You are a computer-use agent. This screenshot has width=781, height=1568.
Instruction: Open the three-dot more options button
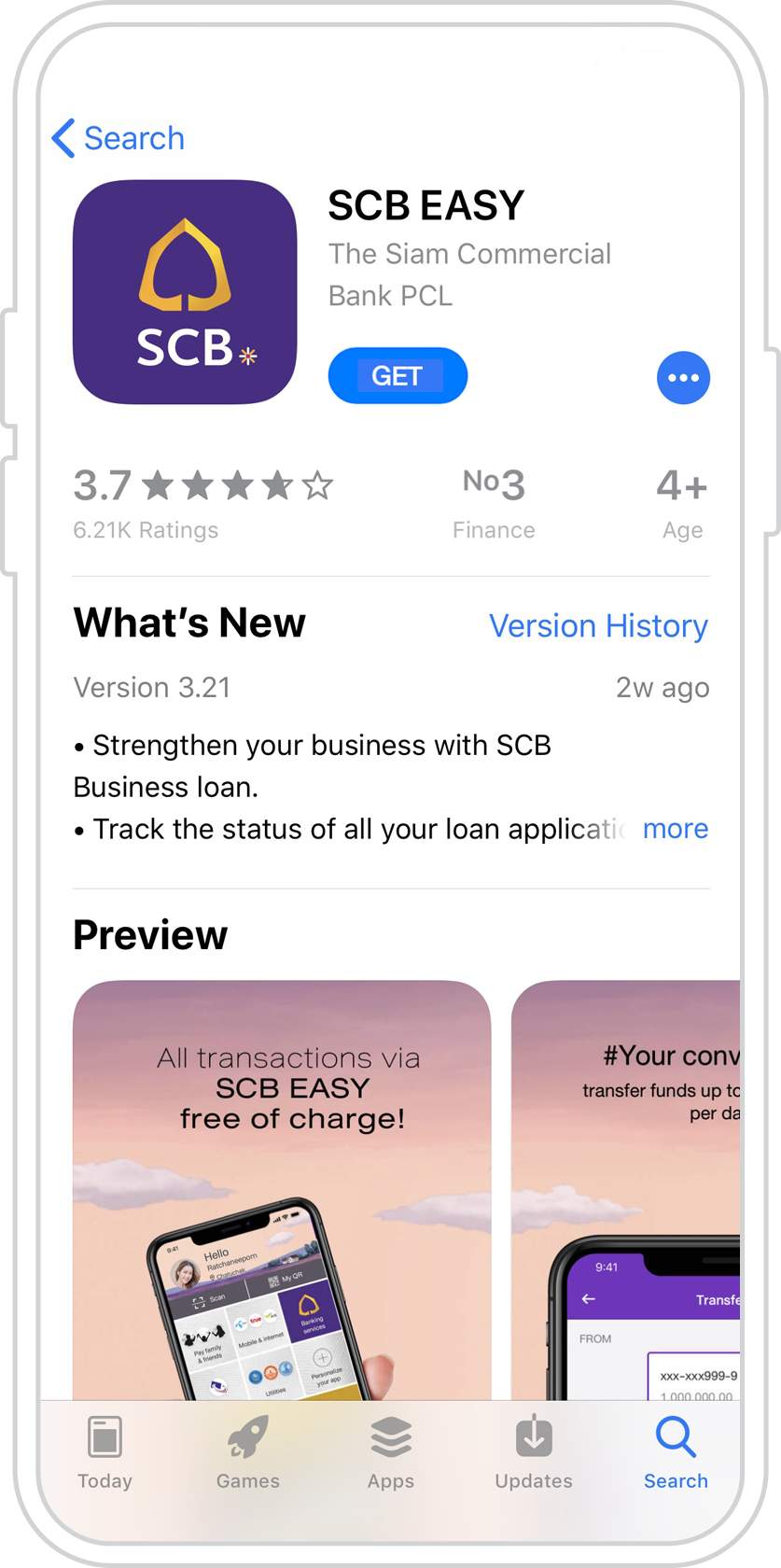click(683, 378)
